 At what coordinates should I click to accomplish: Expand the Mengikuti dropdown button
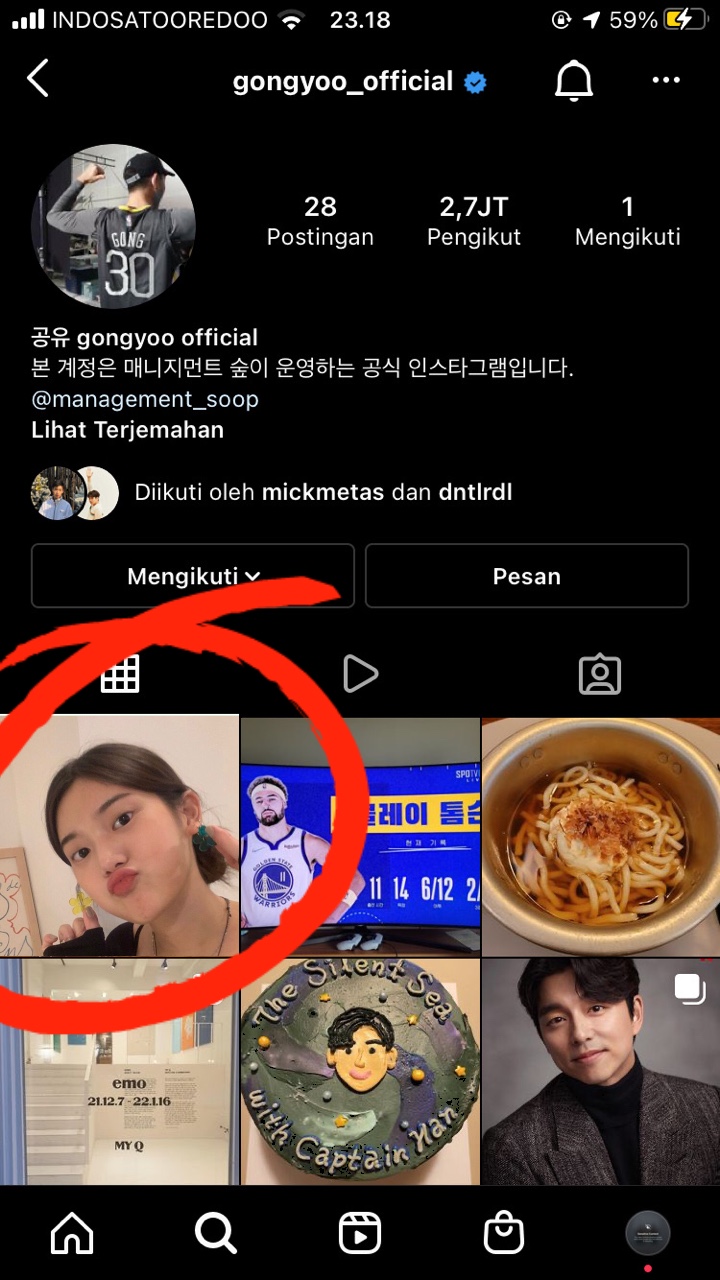(193, 576)
